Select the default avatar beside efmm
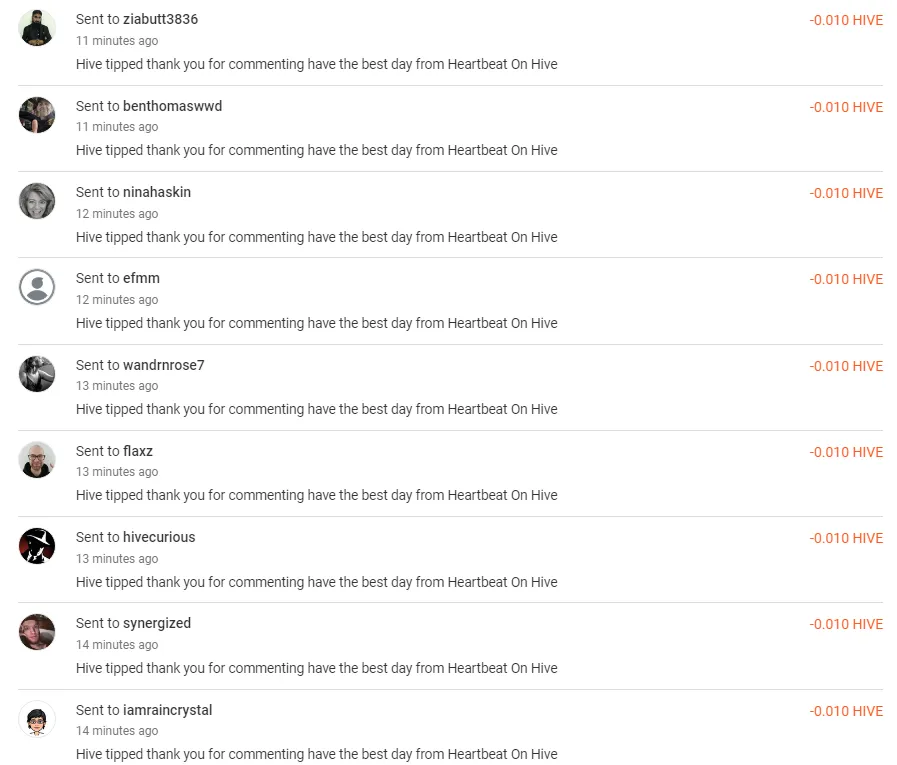 point(37,287)
